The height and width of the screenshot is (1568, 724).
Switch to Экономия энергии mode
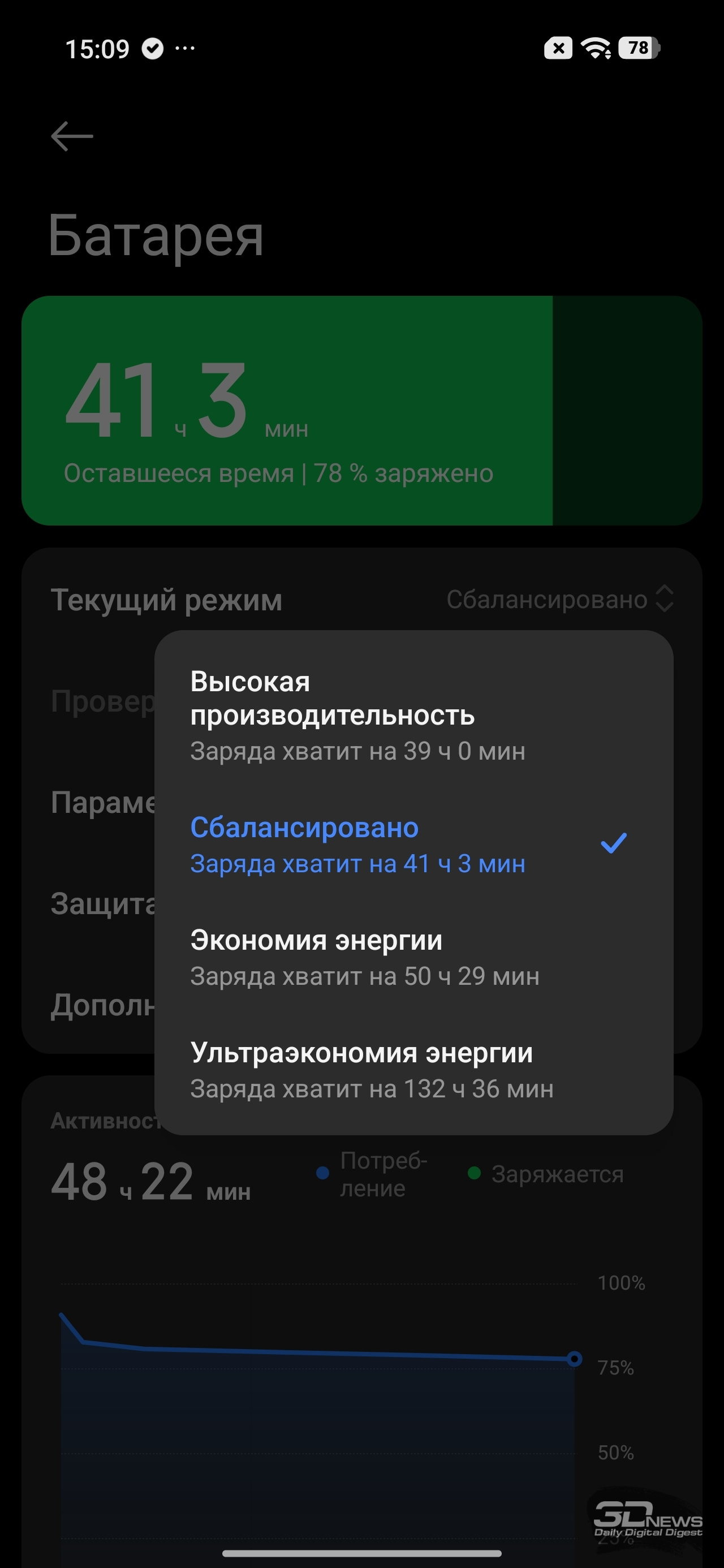tap(413, 958)
